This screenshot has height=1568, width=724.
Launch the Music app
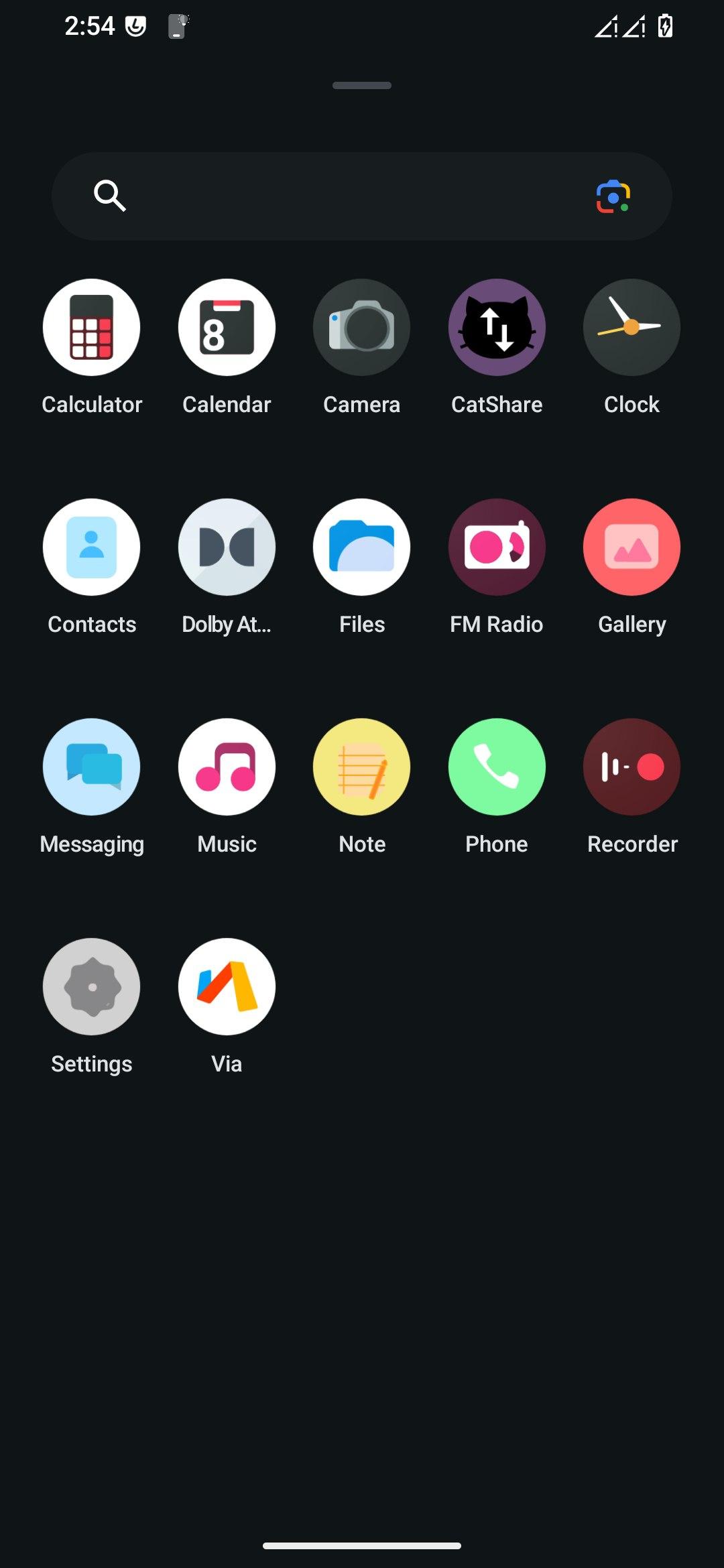(x=227, y=767)
